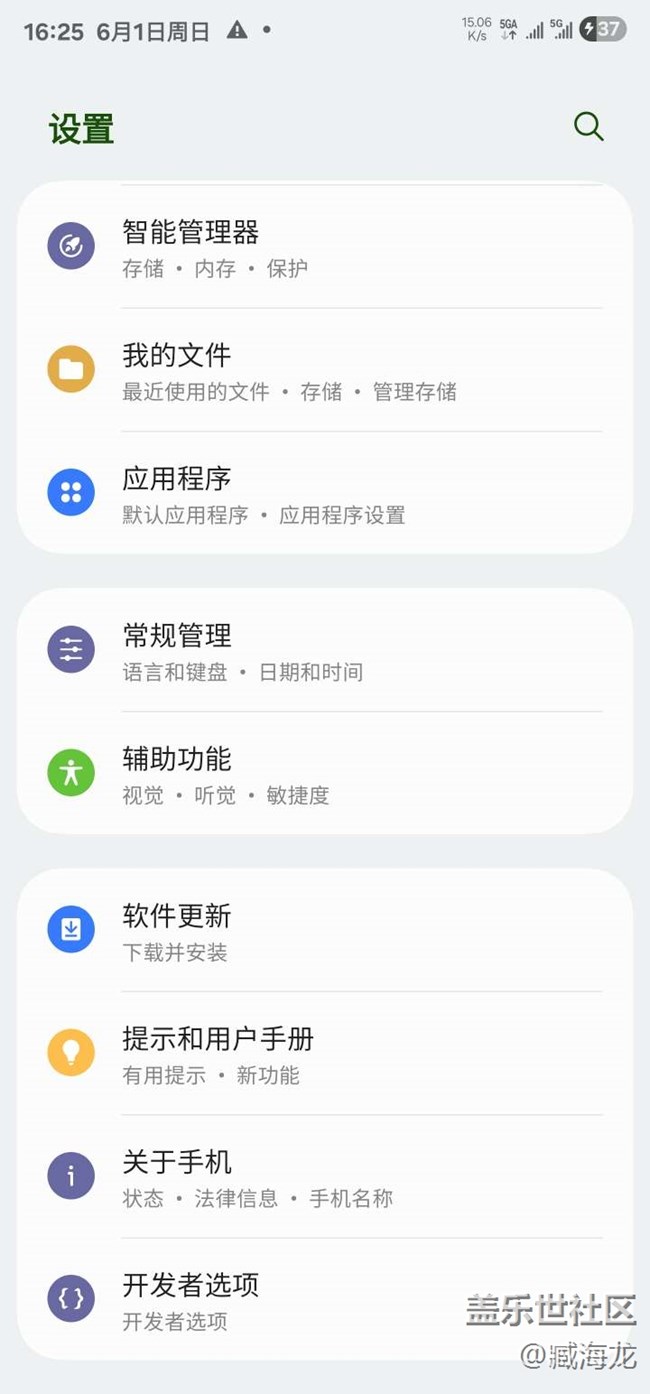Open 常规管理 settings

[324, 651]
